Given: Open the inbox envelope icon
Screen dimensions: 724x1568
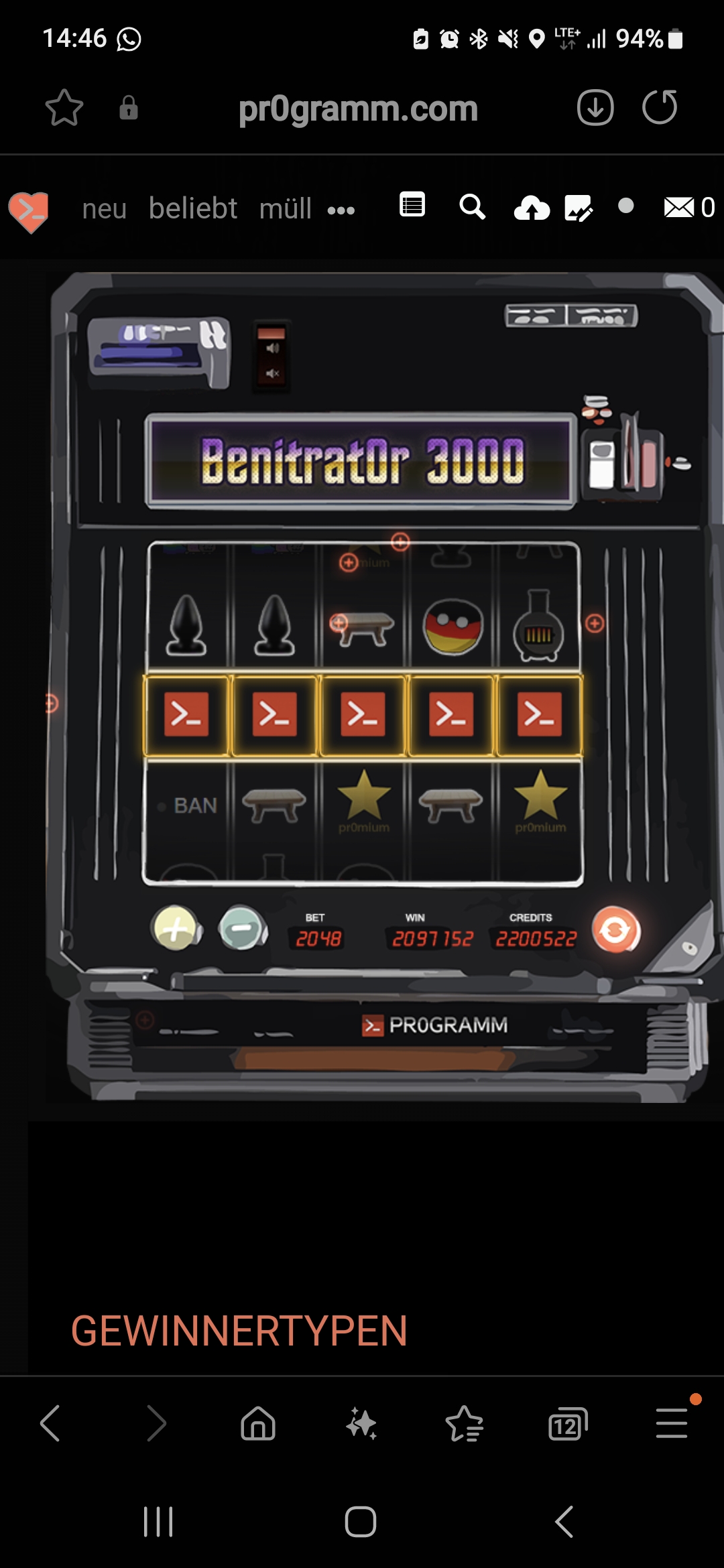Looking at the screenshot, I should [679, 207].
